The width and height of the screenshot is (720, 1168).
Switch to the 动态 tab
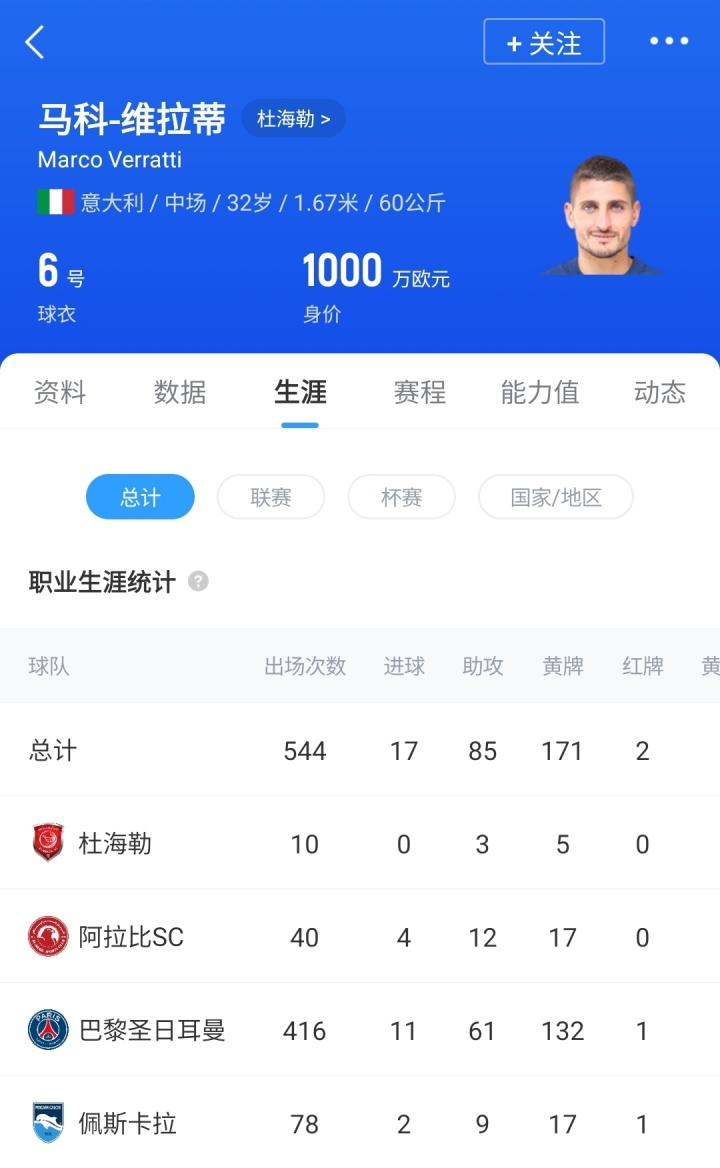(660, 392)
